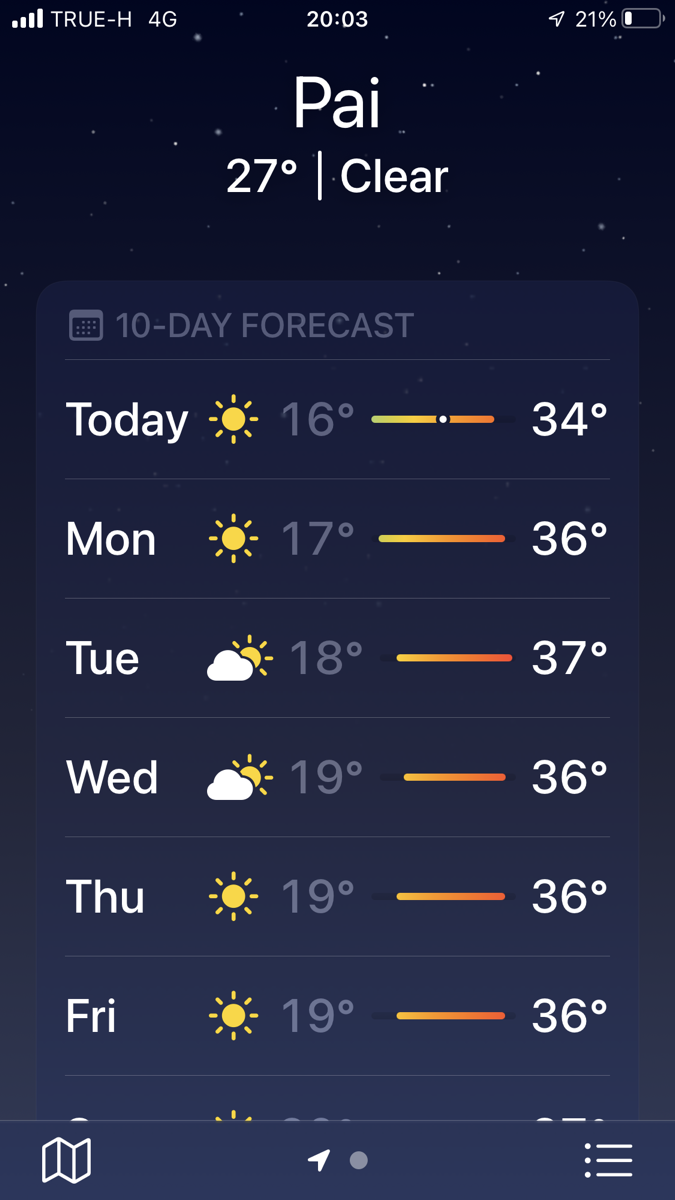Check Fri forecast details
Viewport: 675px width, 1200px height.
pos(337,1016)
